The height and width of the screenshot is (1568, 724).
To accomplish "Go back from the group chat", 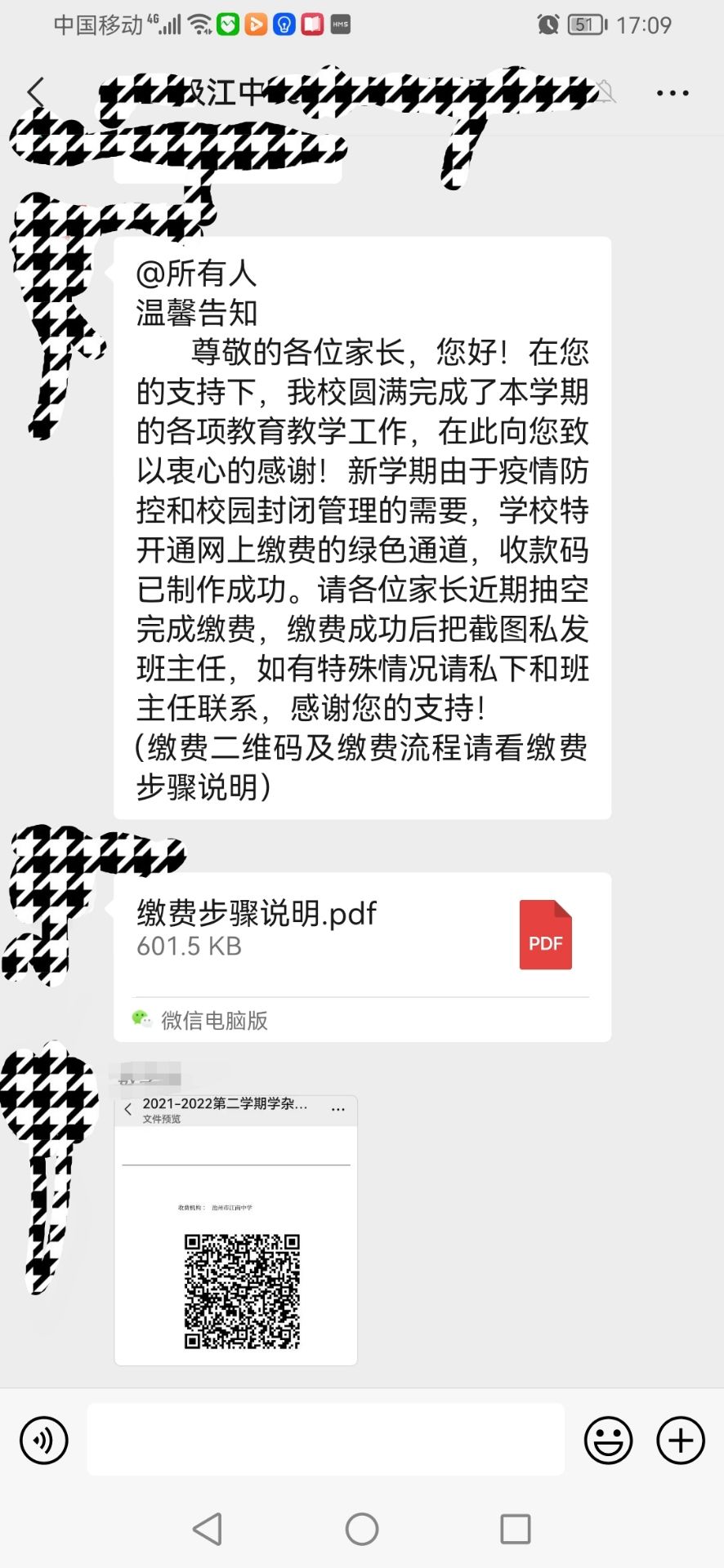I will coord(35,93).
